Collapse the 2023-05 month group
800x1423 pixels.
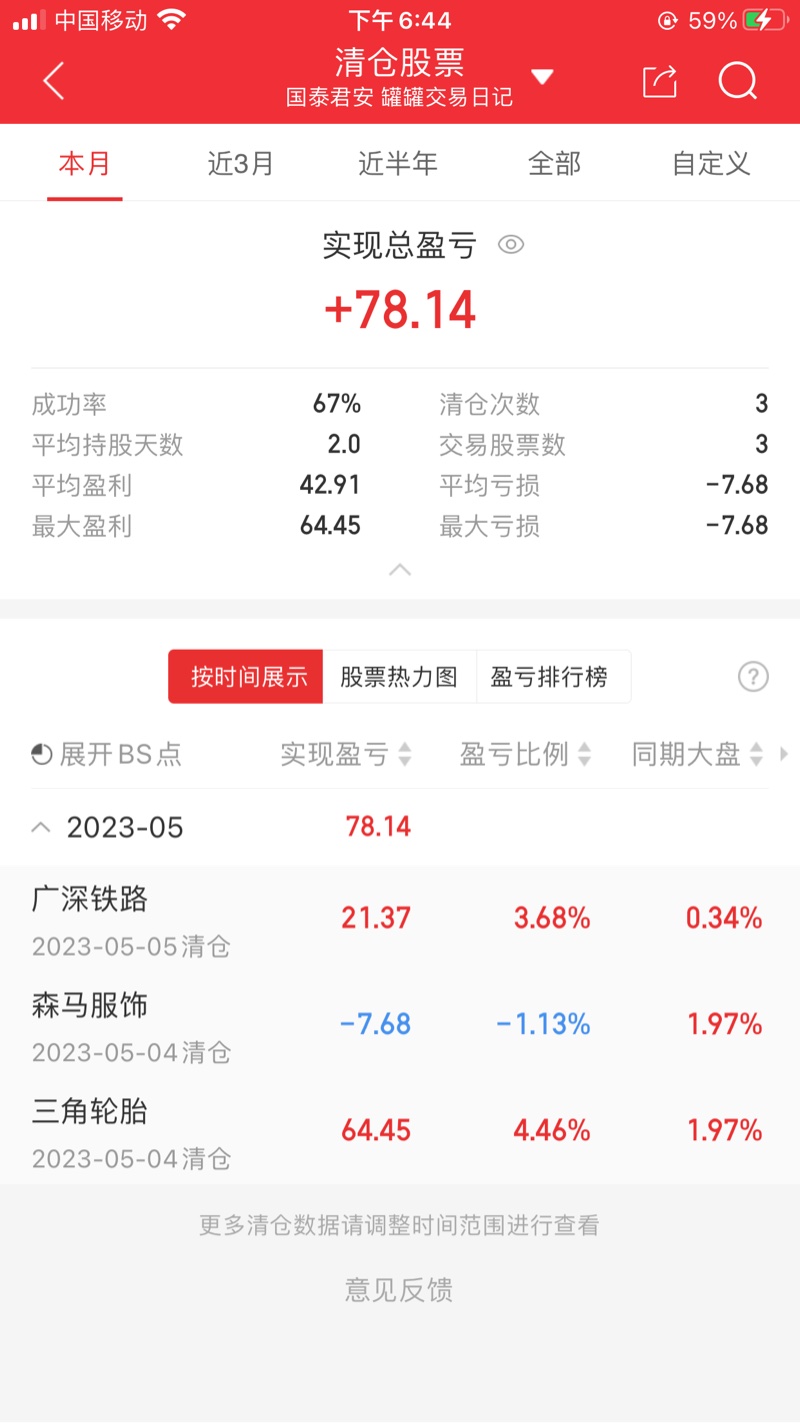point(41,827)
